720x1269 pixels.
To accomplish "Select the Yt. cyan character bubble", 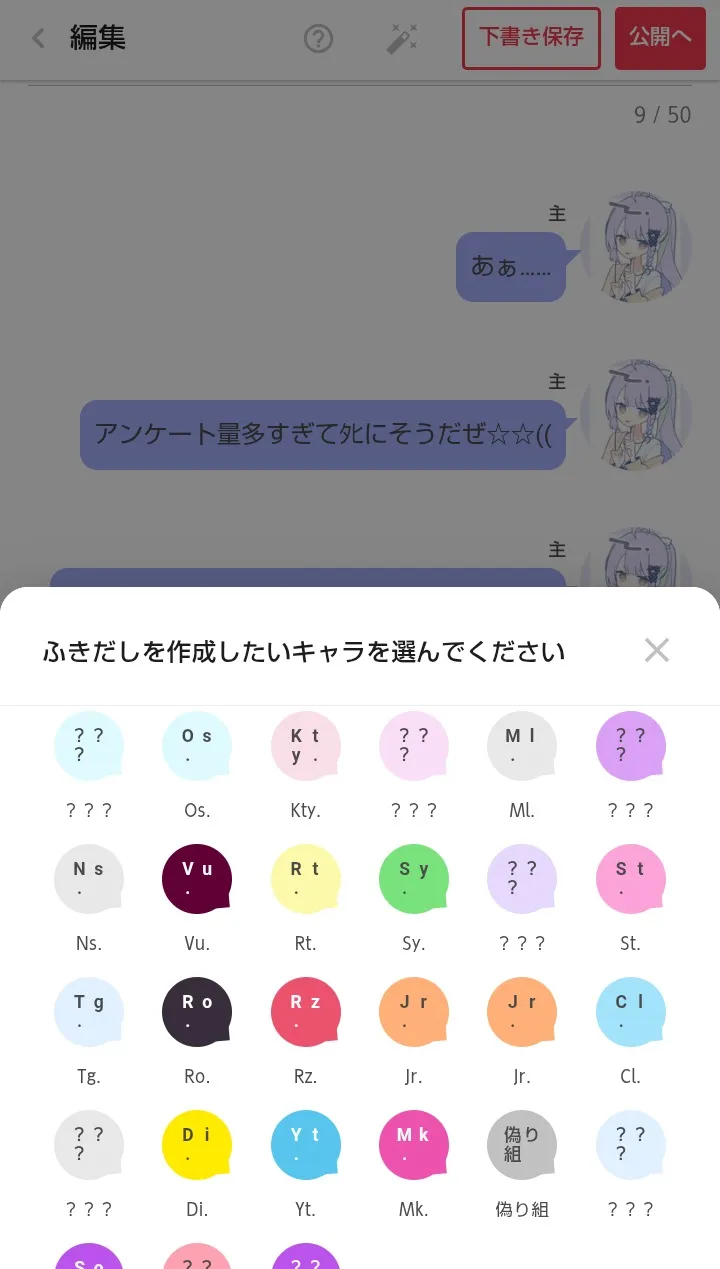I will [305, 1145].
